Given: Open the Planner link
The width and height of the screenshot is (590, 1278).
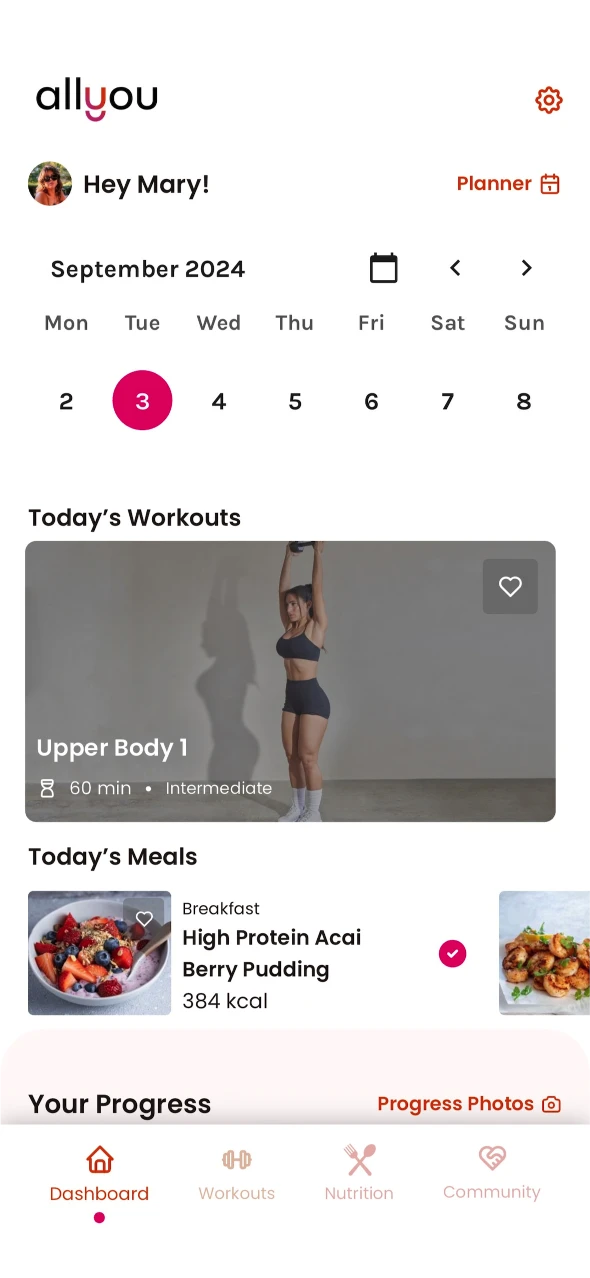Looking at the screenshot, I should coord(508,184).
